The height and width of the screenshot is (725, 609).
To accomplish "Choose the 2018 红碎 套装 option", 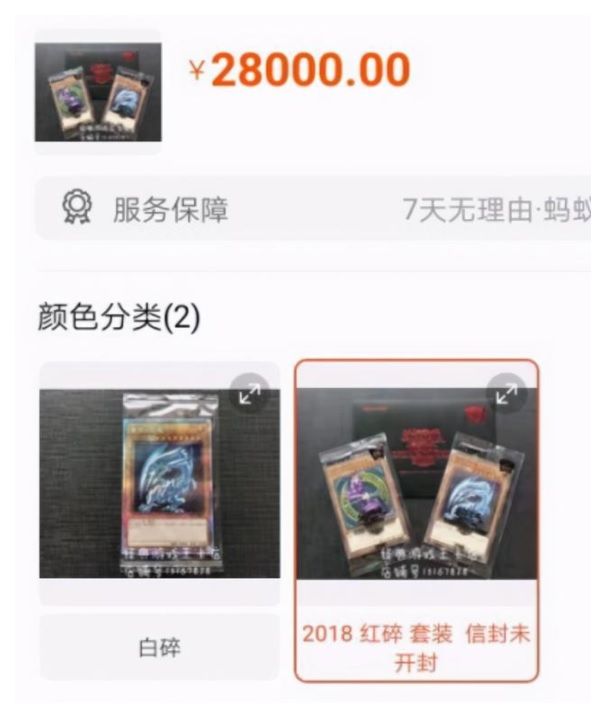I will (416, 648).
